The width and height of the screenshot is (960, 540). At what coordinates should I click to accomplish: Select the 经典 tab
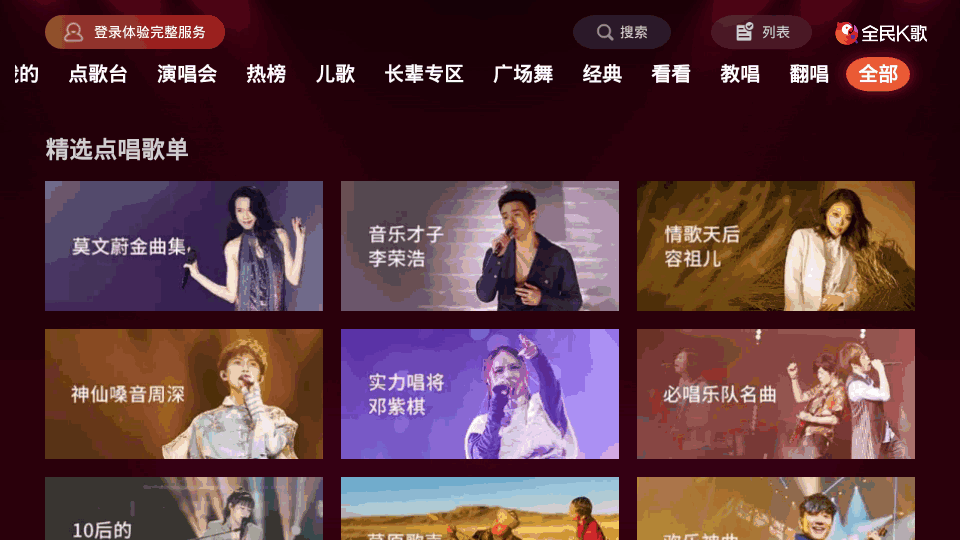pos(602,74)
